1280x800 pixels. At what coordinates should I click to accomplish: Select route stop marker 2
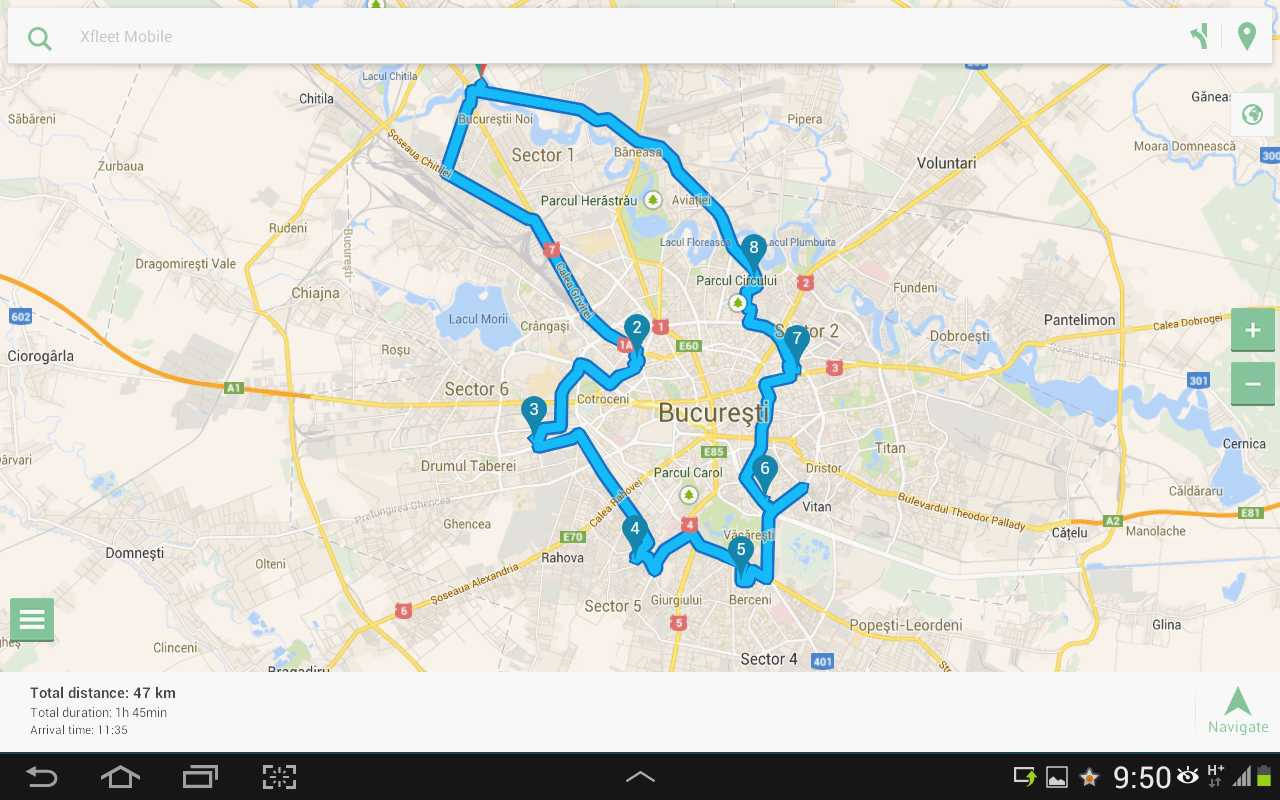[x=636, y=328]
